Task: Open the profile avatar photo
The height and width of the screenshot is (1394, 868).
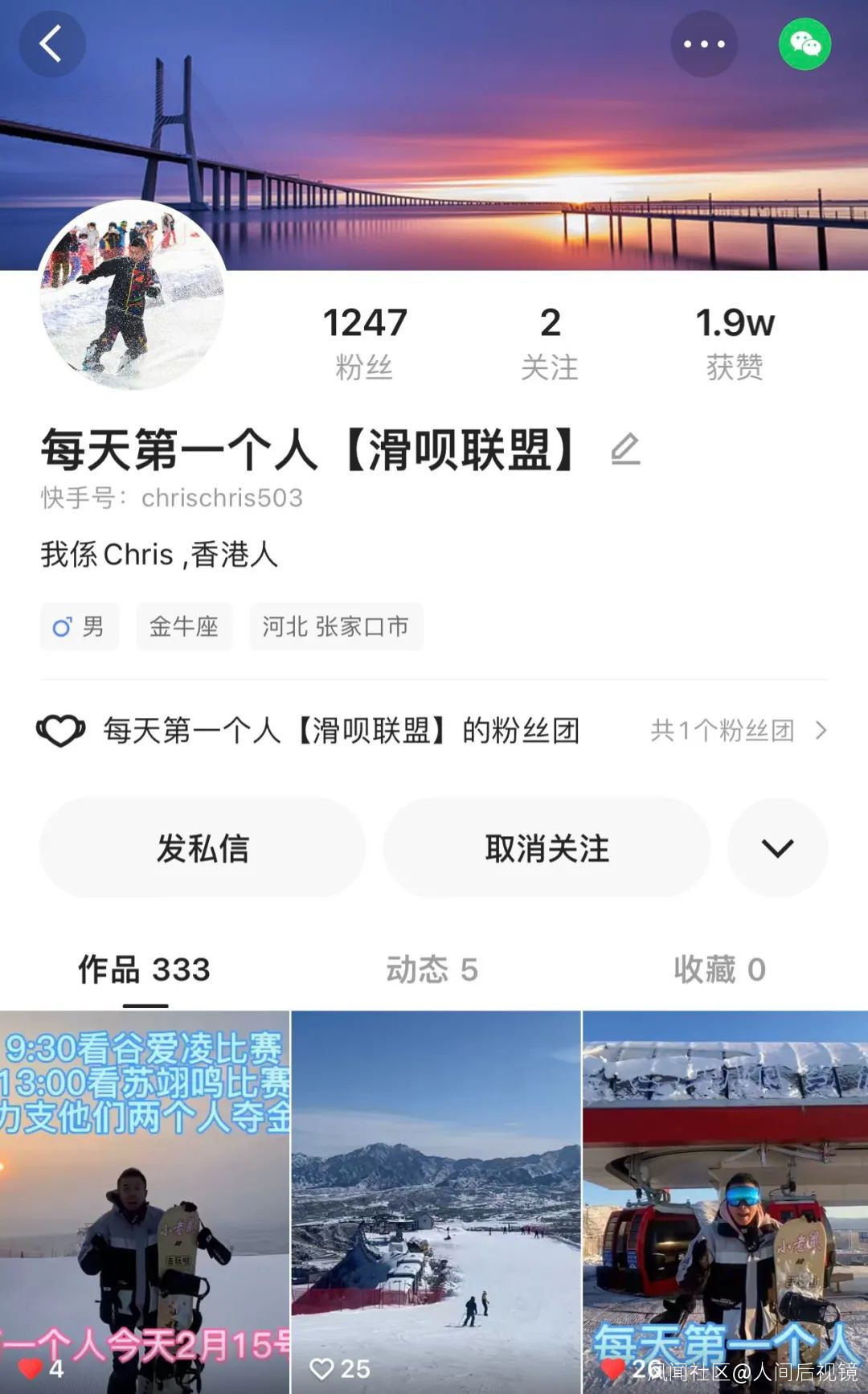Action: tap(132, 295)
